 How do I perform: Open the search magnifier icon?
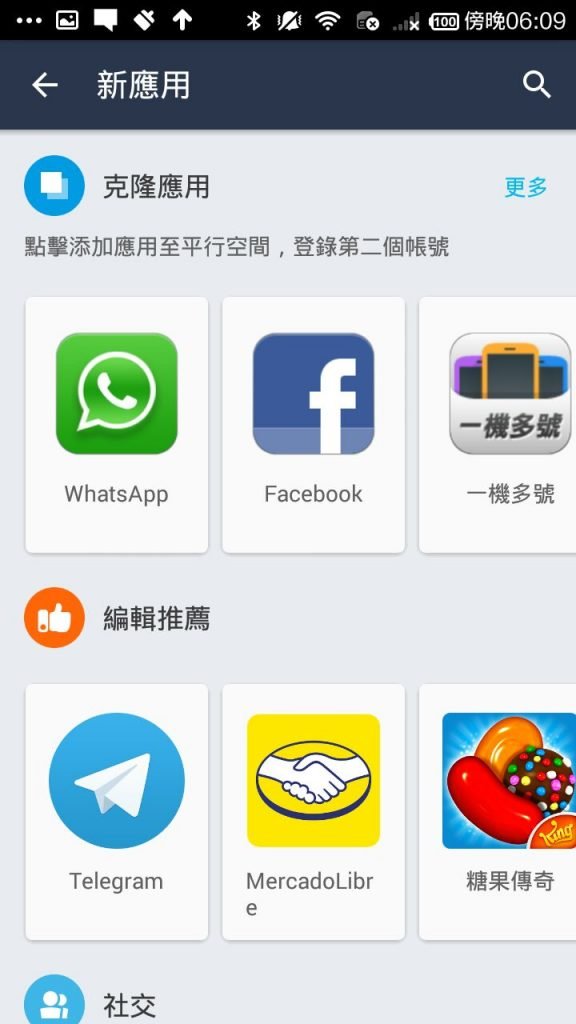coord(537,85)
